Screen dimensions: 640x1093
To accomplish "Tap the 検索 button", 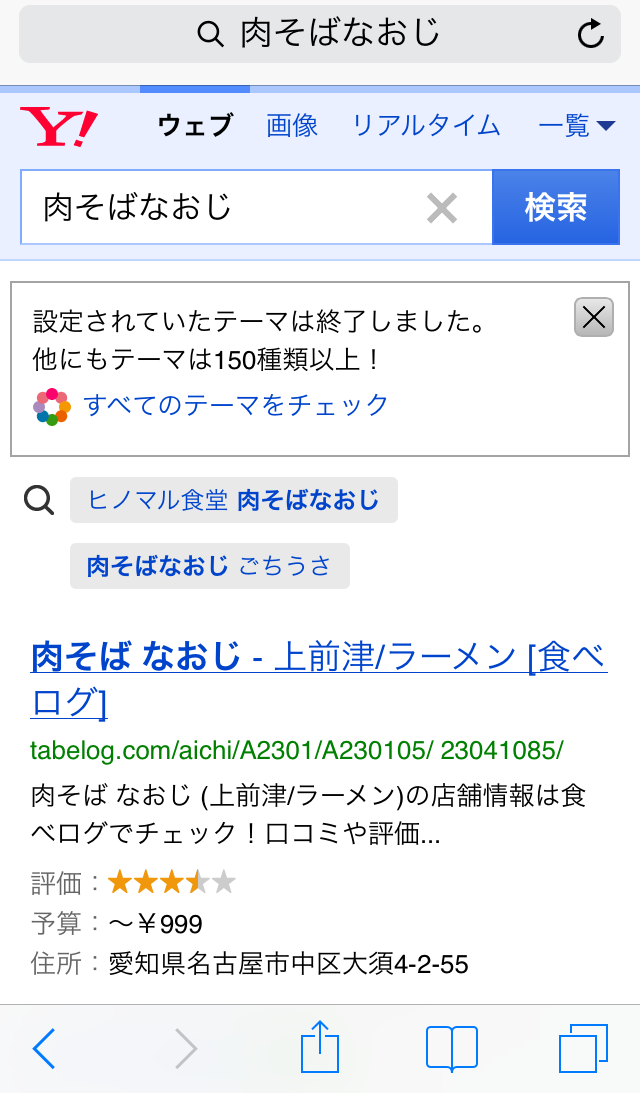I will pyautogui.click(x=556, y=207).
